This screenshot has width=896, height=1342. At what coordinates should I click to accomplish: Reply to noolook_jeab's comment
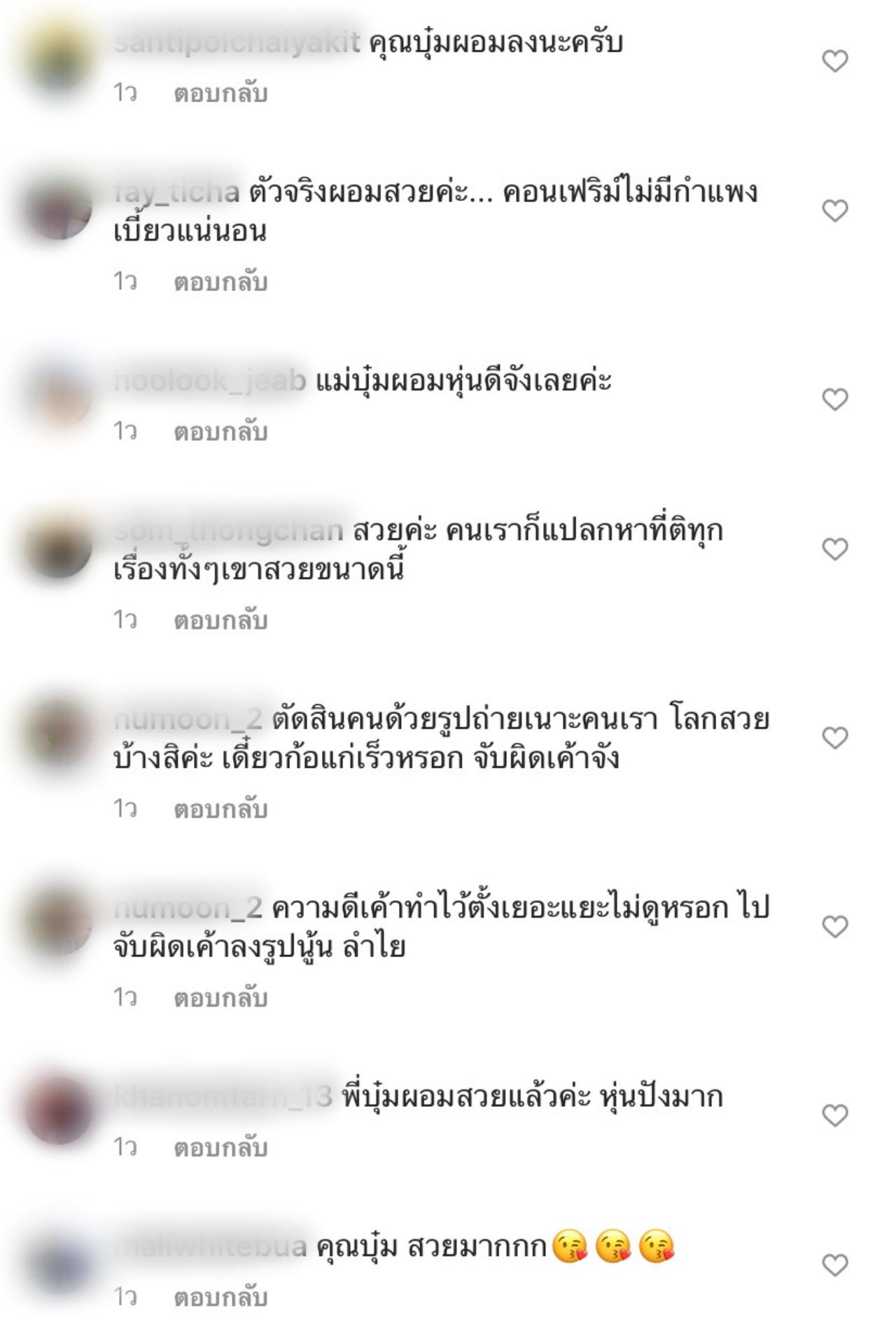220,432
